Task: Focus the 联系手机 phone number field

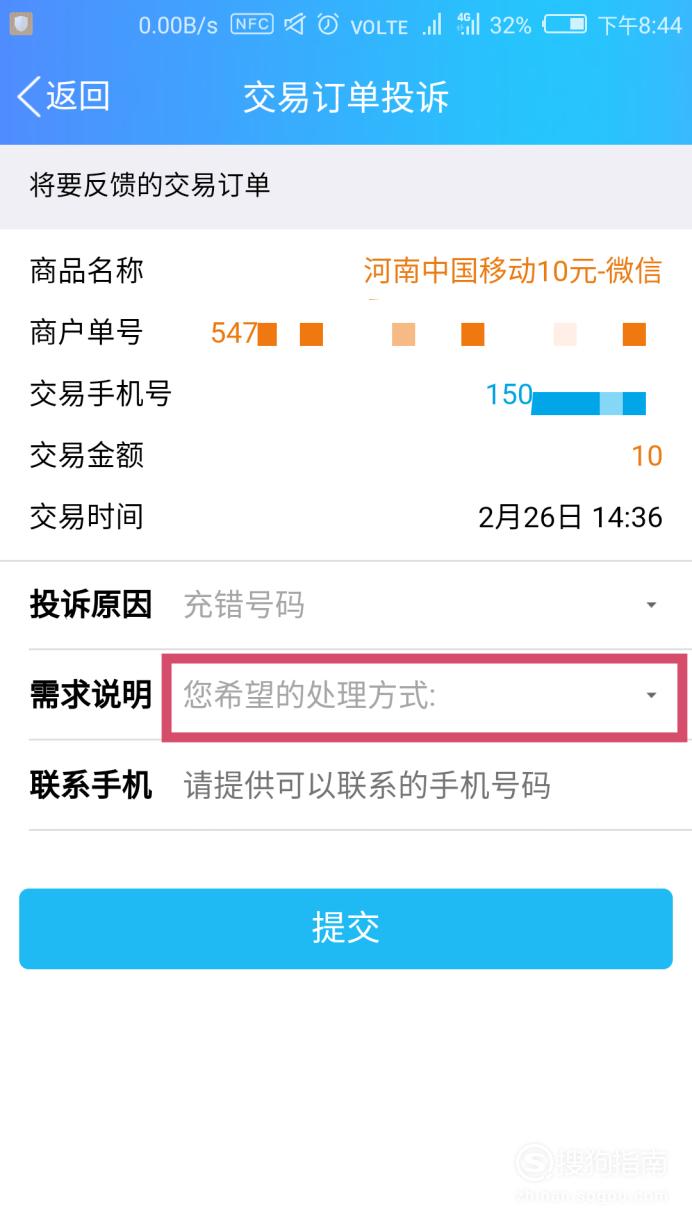Action: [x=430, y=786]
